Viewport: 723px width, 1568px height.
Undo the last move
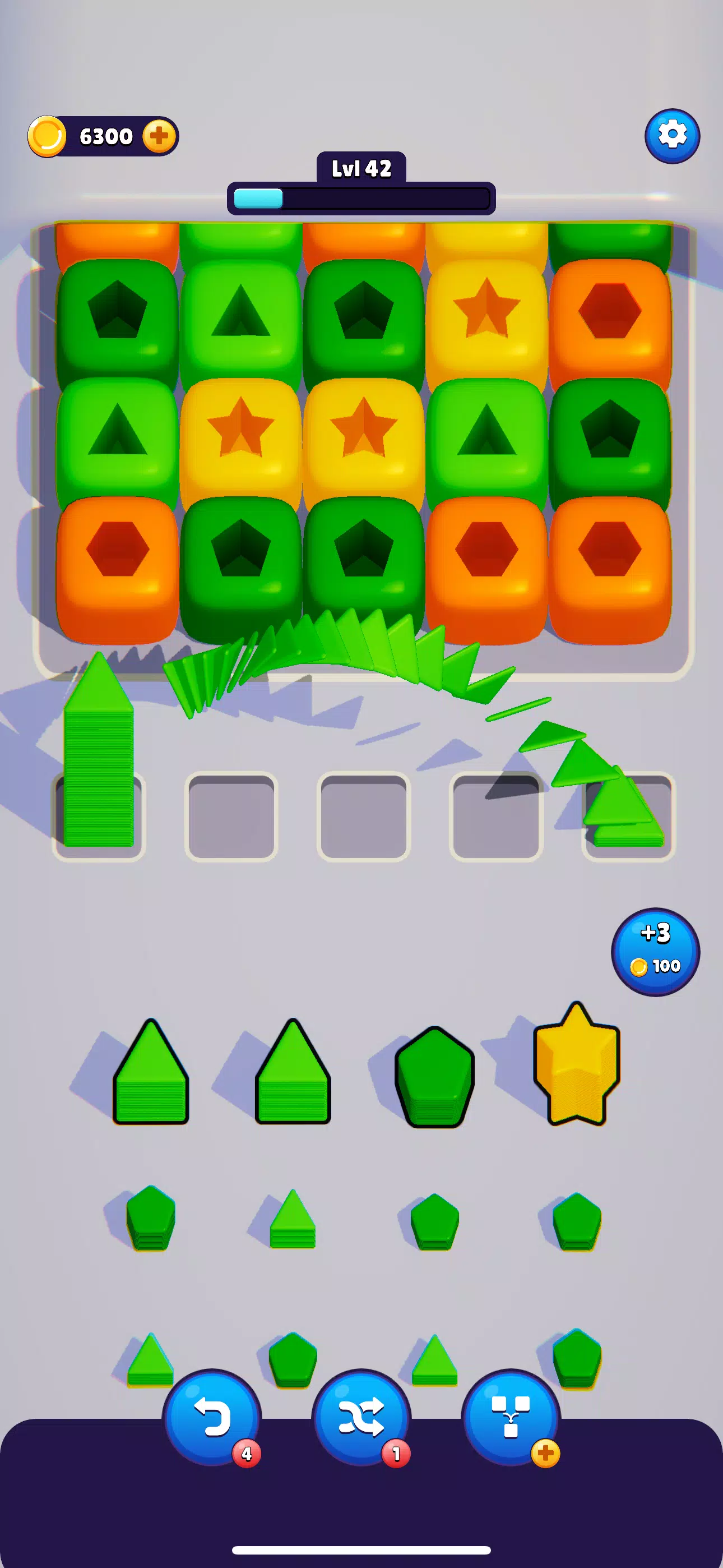(x=212, y=1418)
